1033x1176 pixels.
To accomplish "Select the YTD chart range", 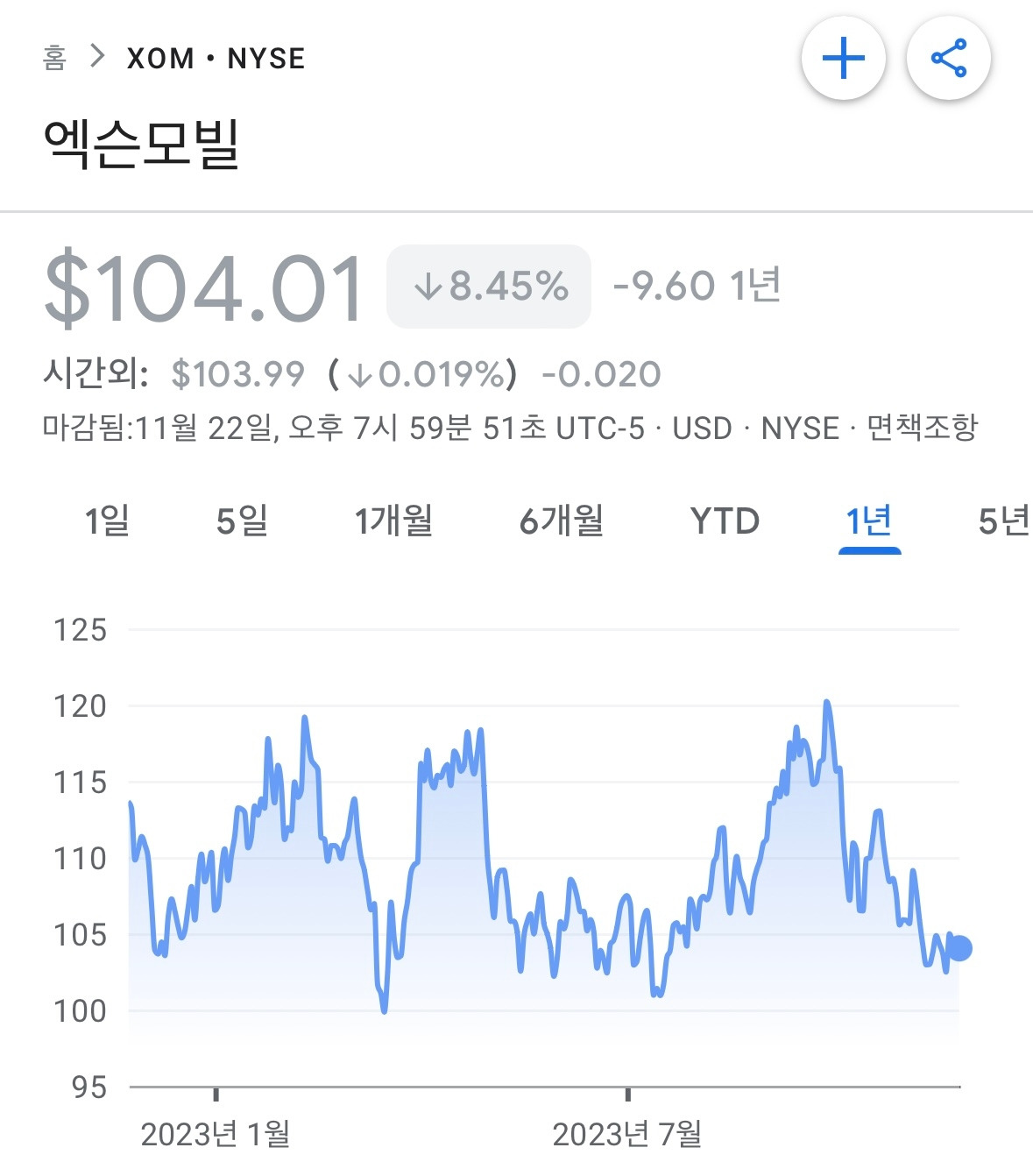I will 725,521.
